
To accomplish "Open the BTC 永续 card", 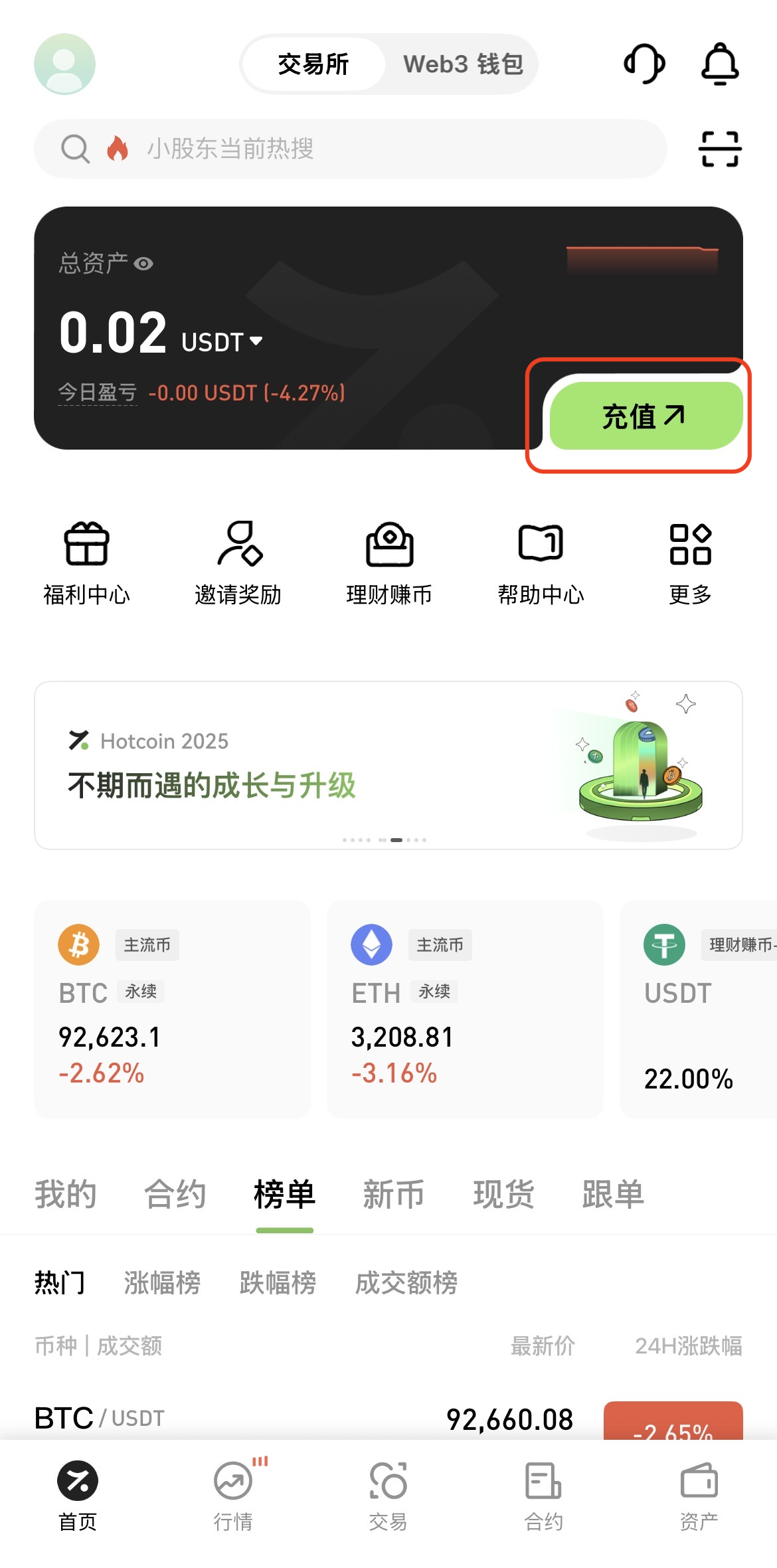I will click(x=172, y=1009).
